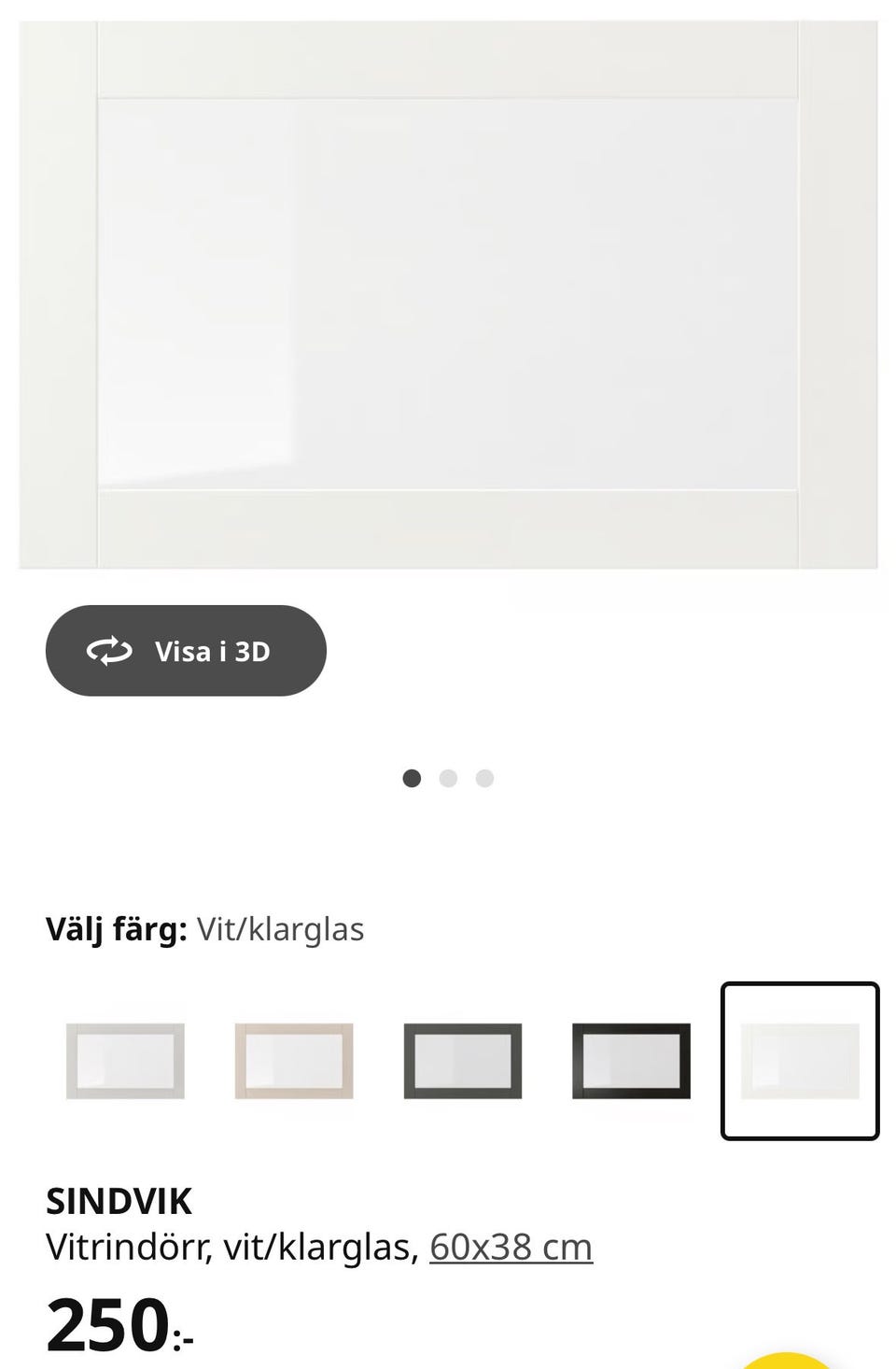Click the Vit/klarglas selection text
Screen dimensions: 896x1369
280,928
